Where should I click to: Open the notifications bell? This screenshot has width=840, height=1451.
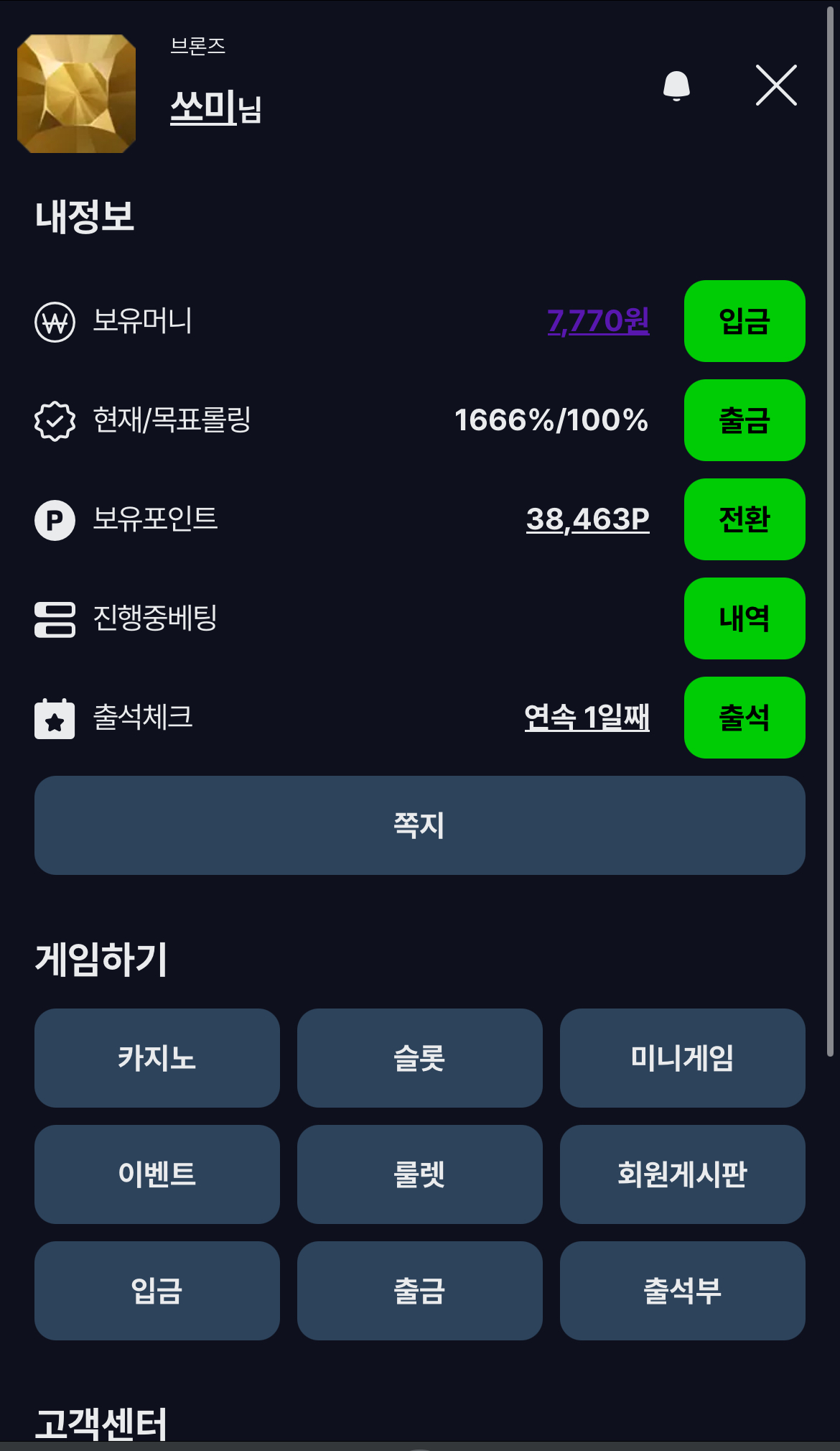coord(676,86)
